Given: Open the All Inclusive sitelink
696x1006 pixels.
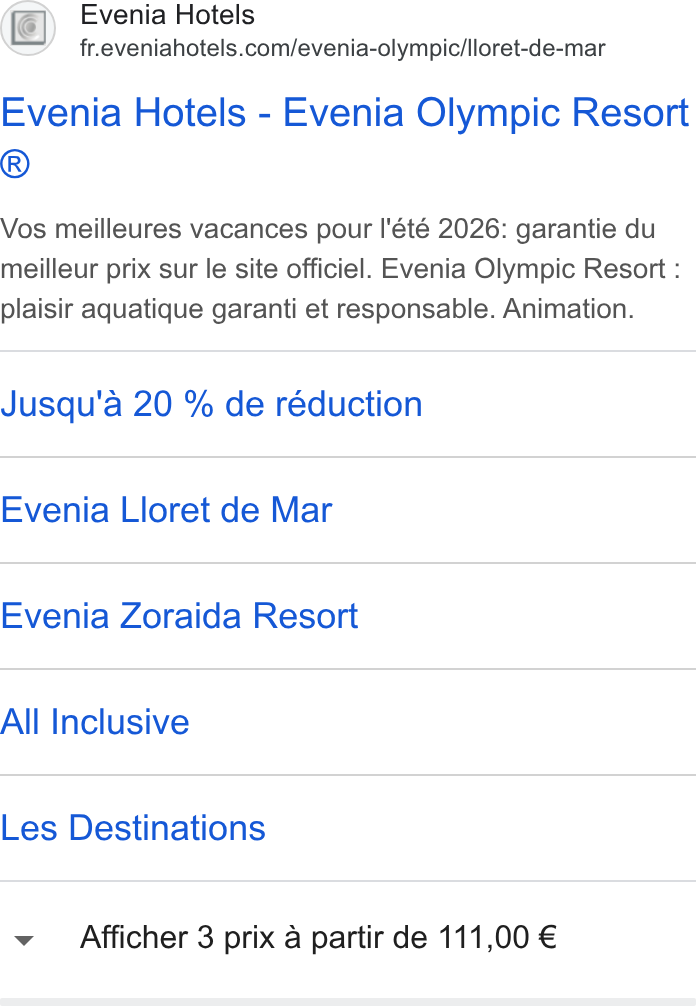Looking at the screenshot, I should pyautogui.click(x=95, y=722).
